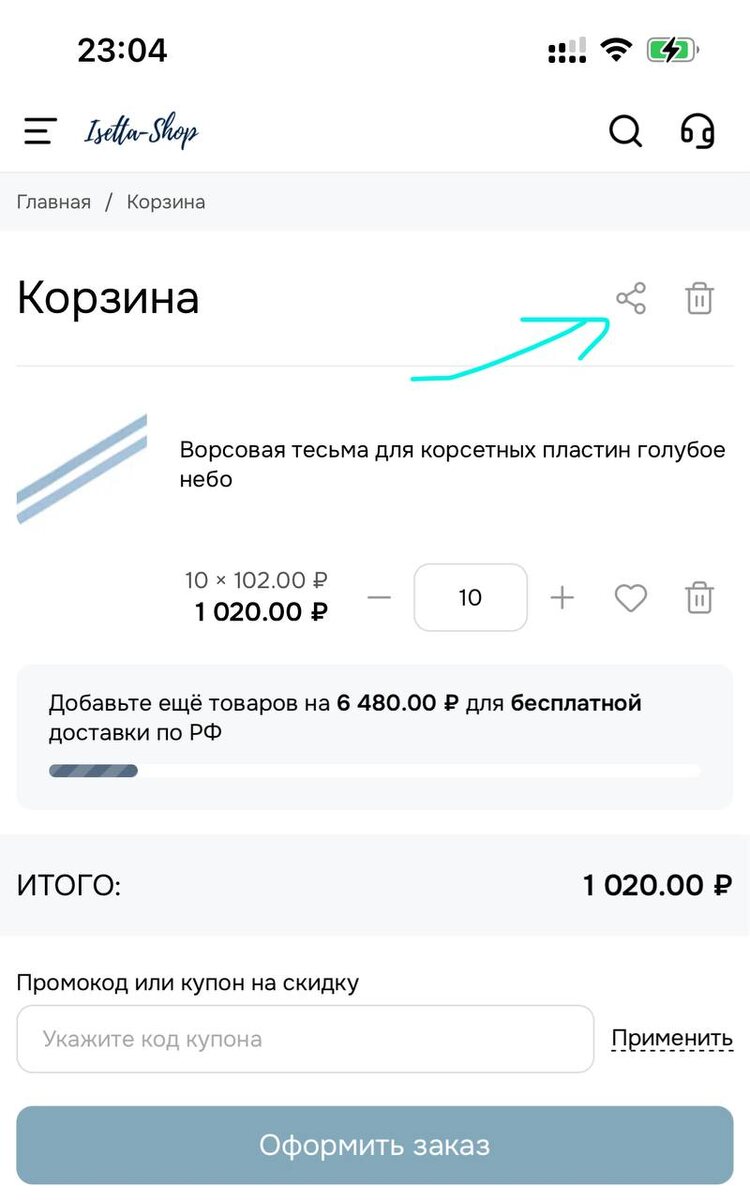
Task: Click the Корзина breadcrumb
Action: [165, 201]
